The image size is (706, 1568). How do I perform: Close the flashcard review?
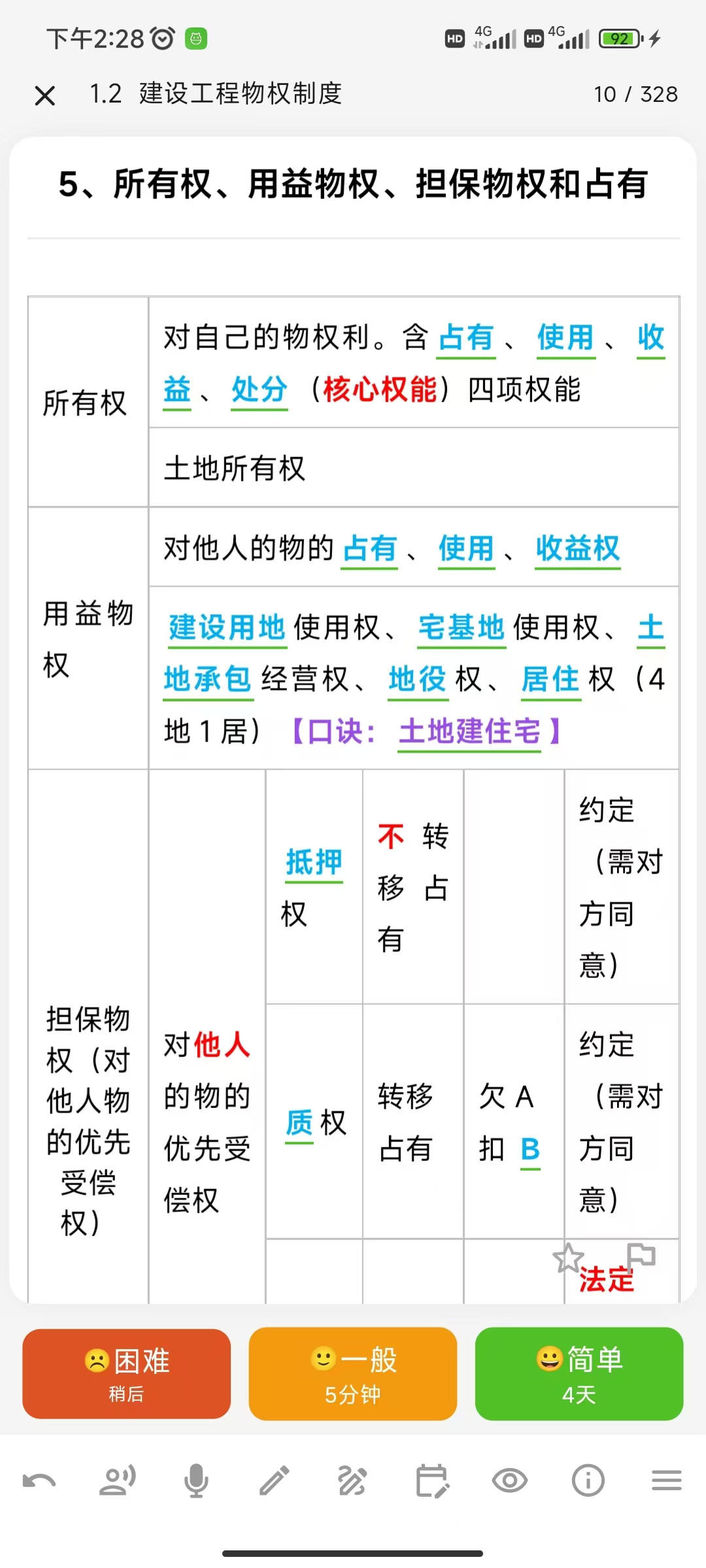pos(44,95)
